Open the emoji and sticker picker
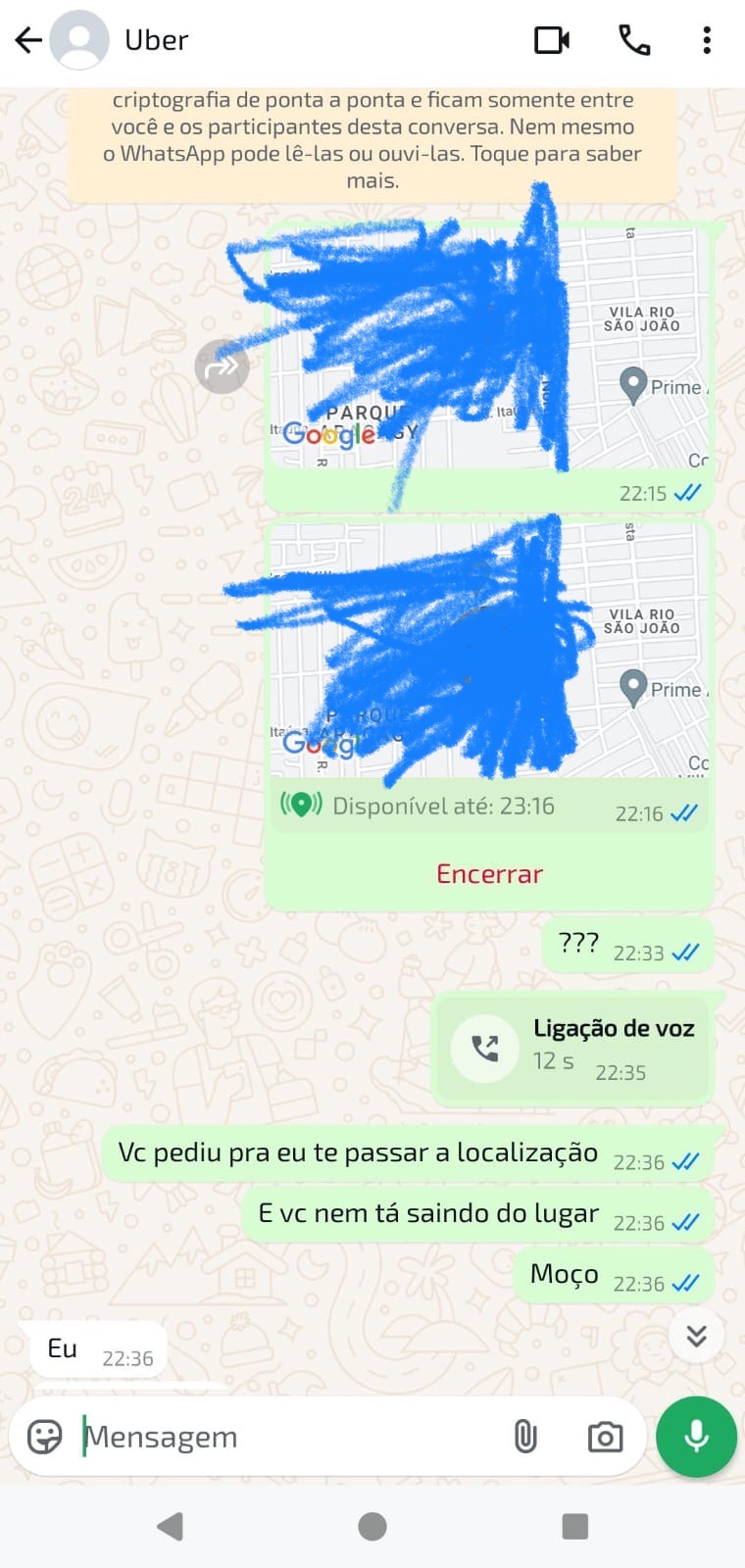This screenshot has height=1568, width=745. (x=44, y=1437)
